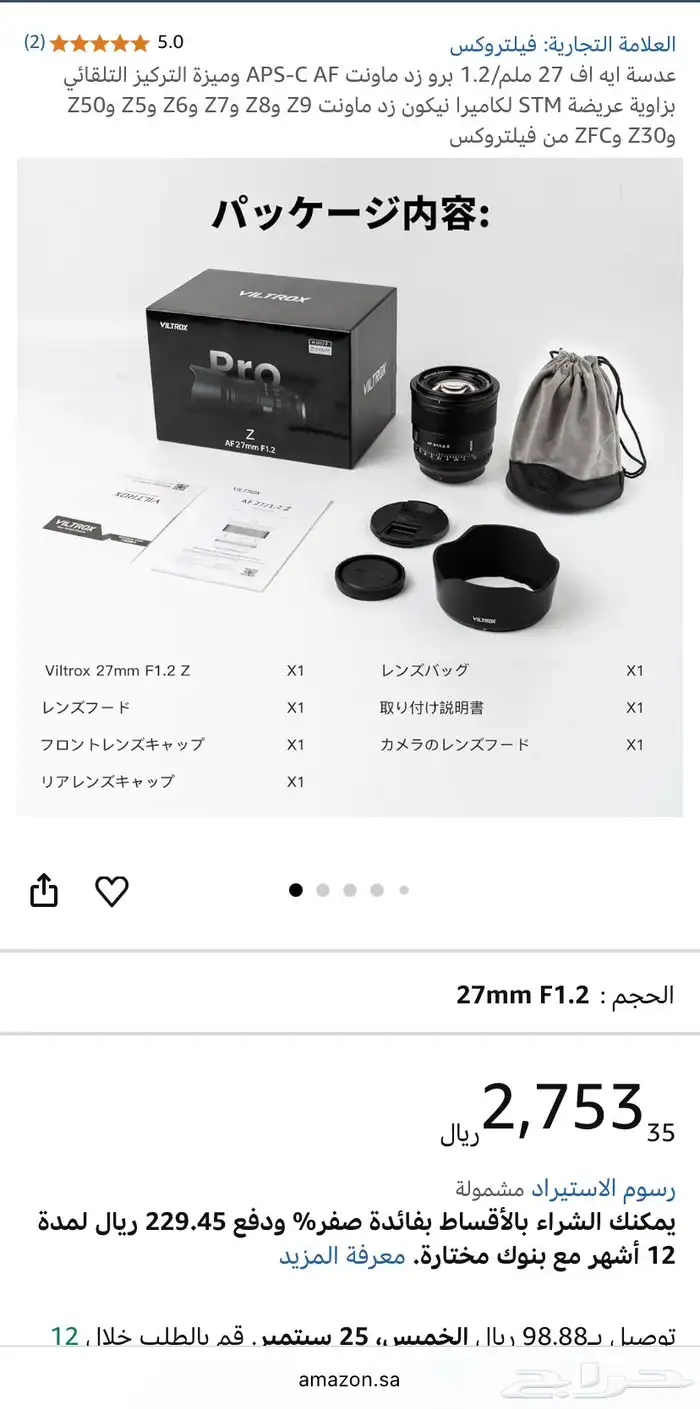Open the فيلتروكس brand link
700x1409 pixels.
tap(562, 44)
